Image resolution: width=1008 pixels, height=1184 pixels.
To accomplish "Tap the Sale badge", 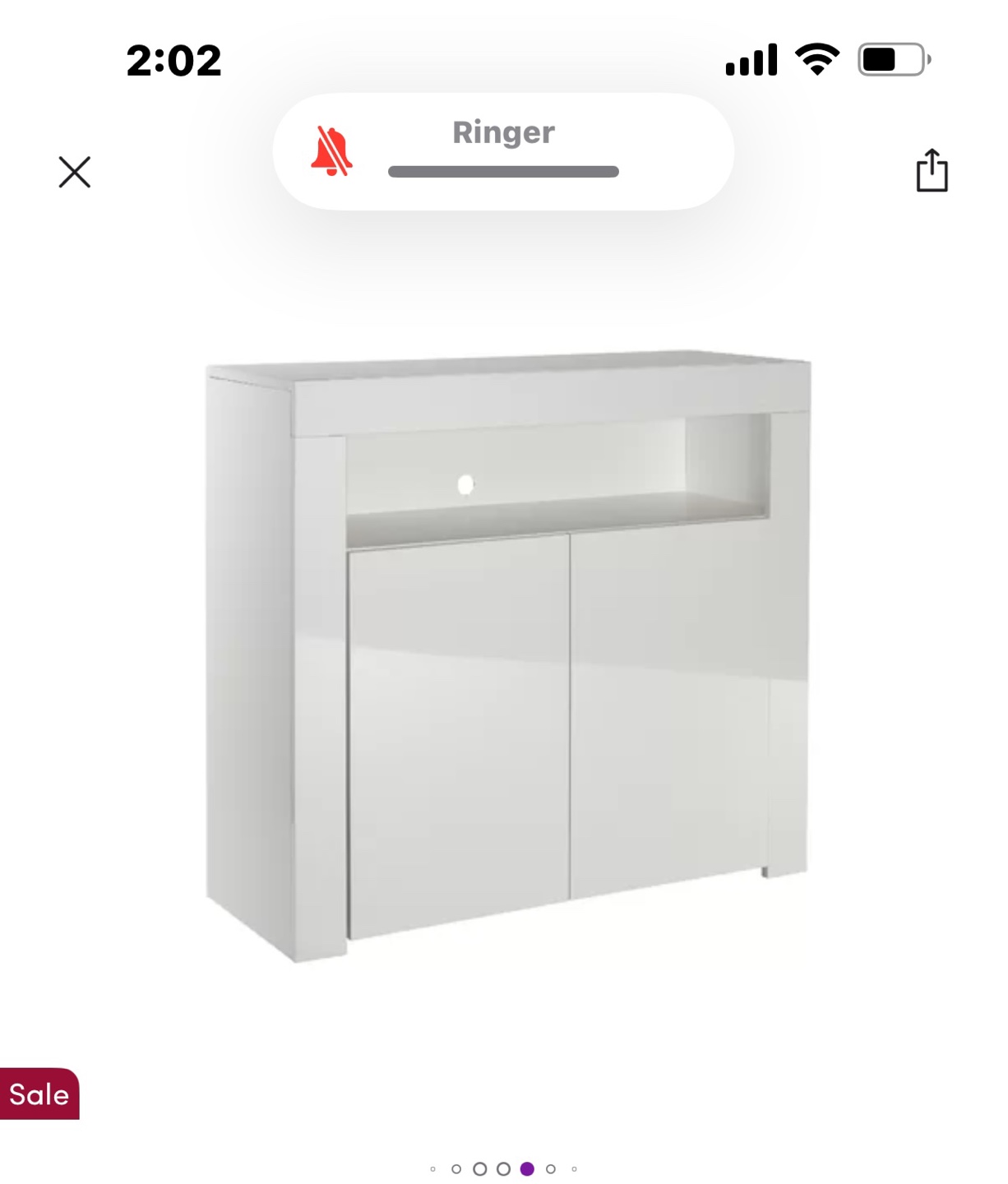I will coord(38,1094).
